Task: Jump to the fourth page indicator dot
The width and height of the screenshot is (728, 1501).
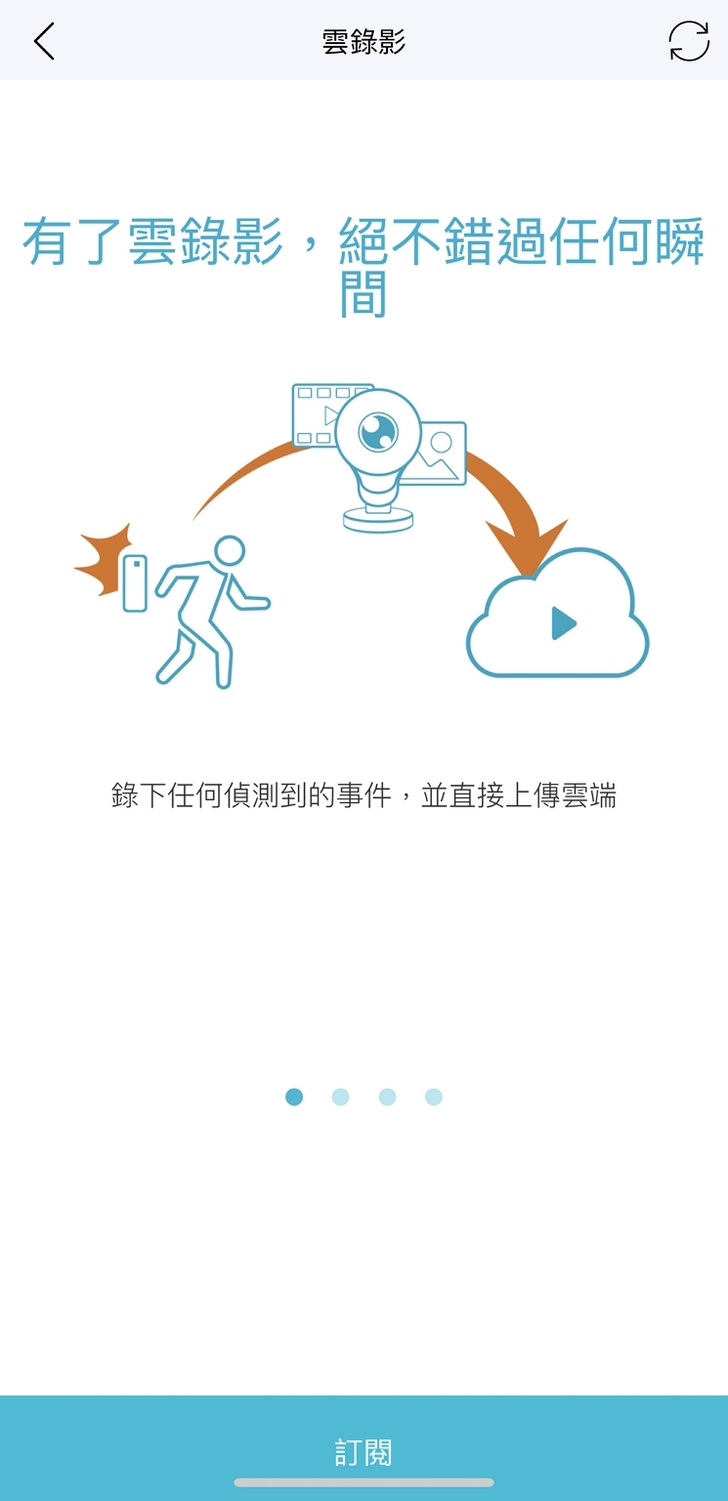Action: pos(433,1097)
